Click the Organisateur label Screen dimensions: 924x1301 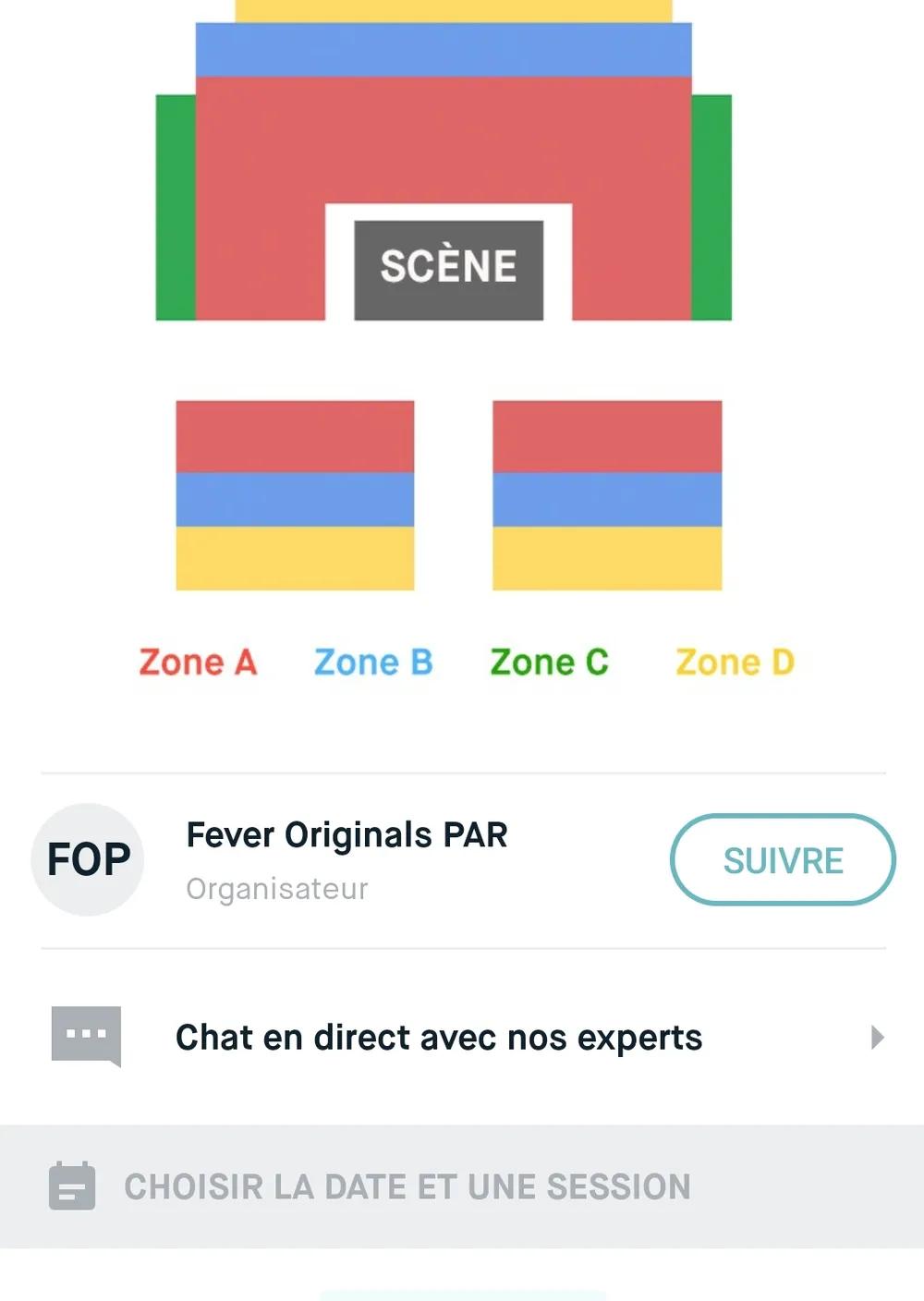coord(277,889)
